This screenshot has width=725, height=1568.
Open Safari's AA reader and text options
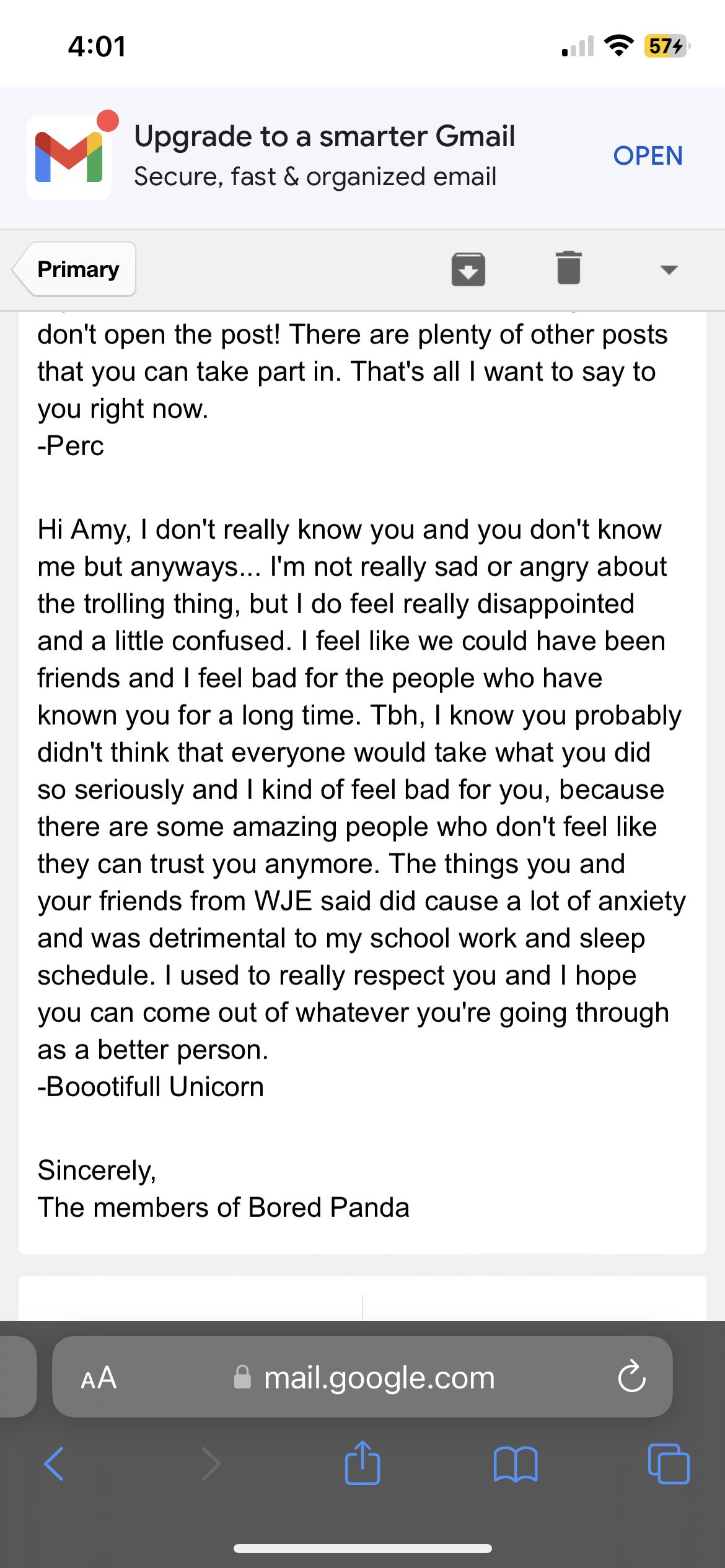(x=99, y=1378)
